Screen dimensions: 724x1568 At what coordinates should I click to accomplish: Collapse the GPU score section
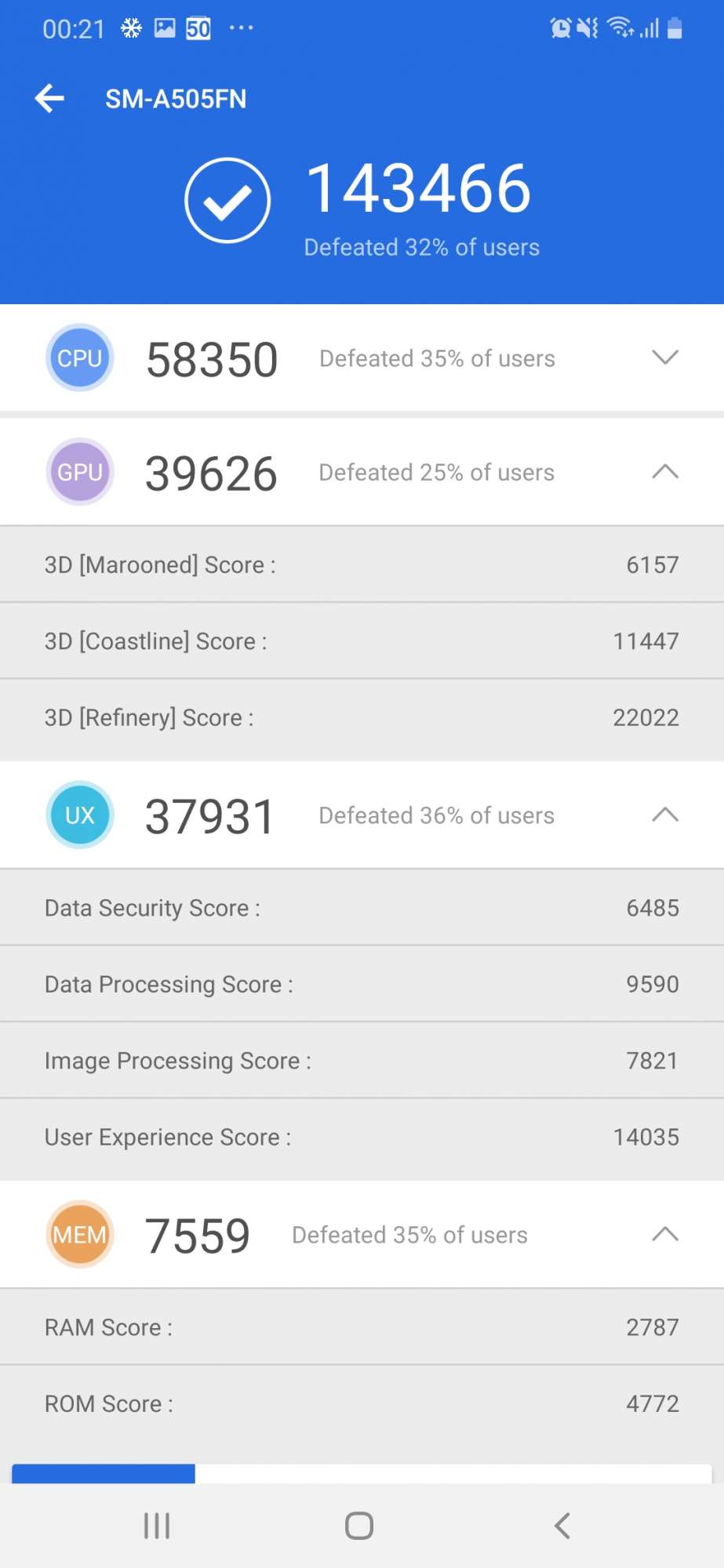point(664,472)
